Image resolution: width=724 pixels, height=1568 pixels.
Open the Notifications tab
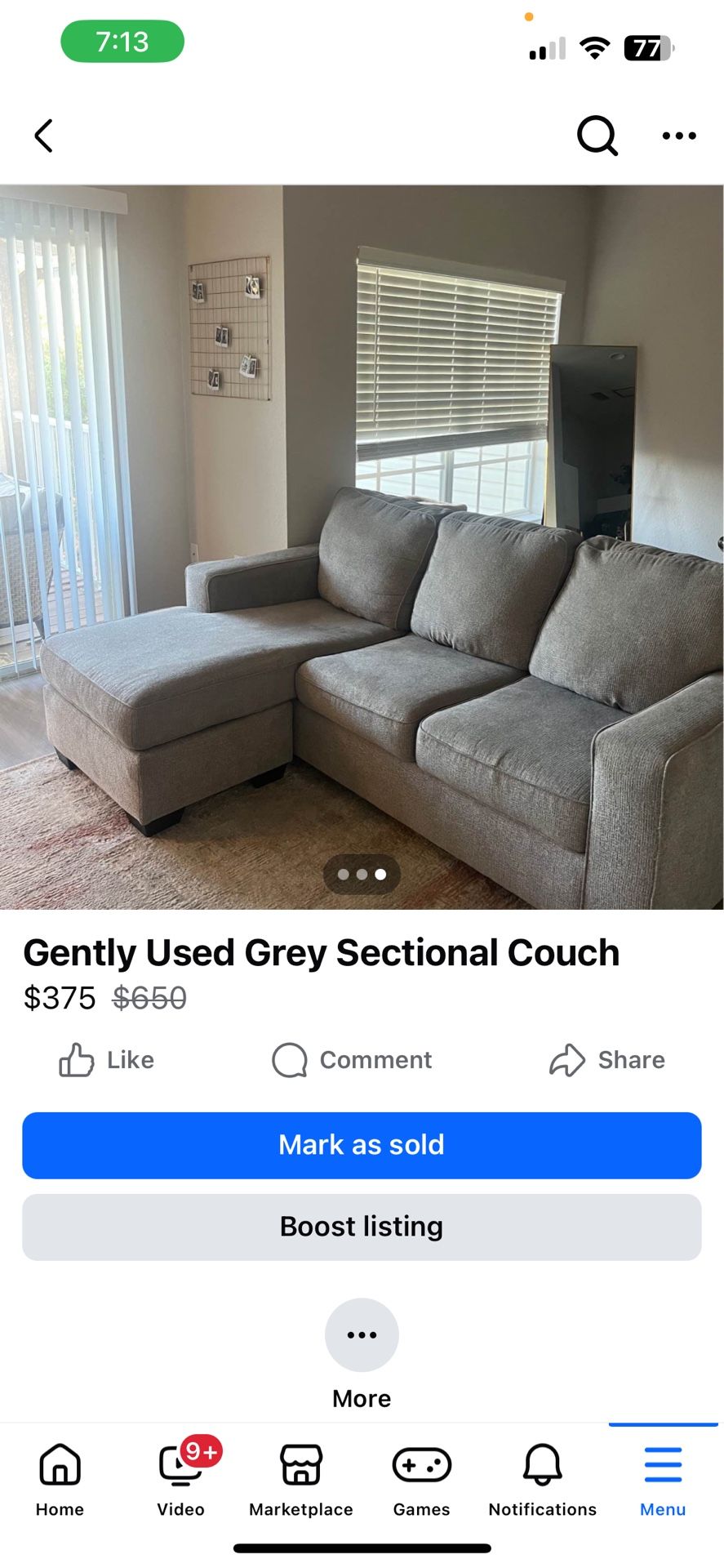coord(542,1479)
